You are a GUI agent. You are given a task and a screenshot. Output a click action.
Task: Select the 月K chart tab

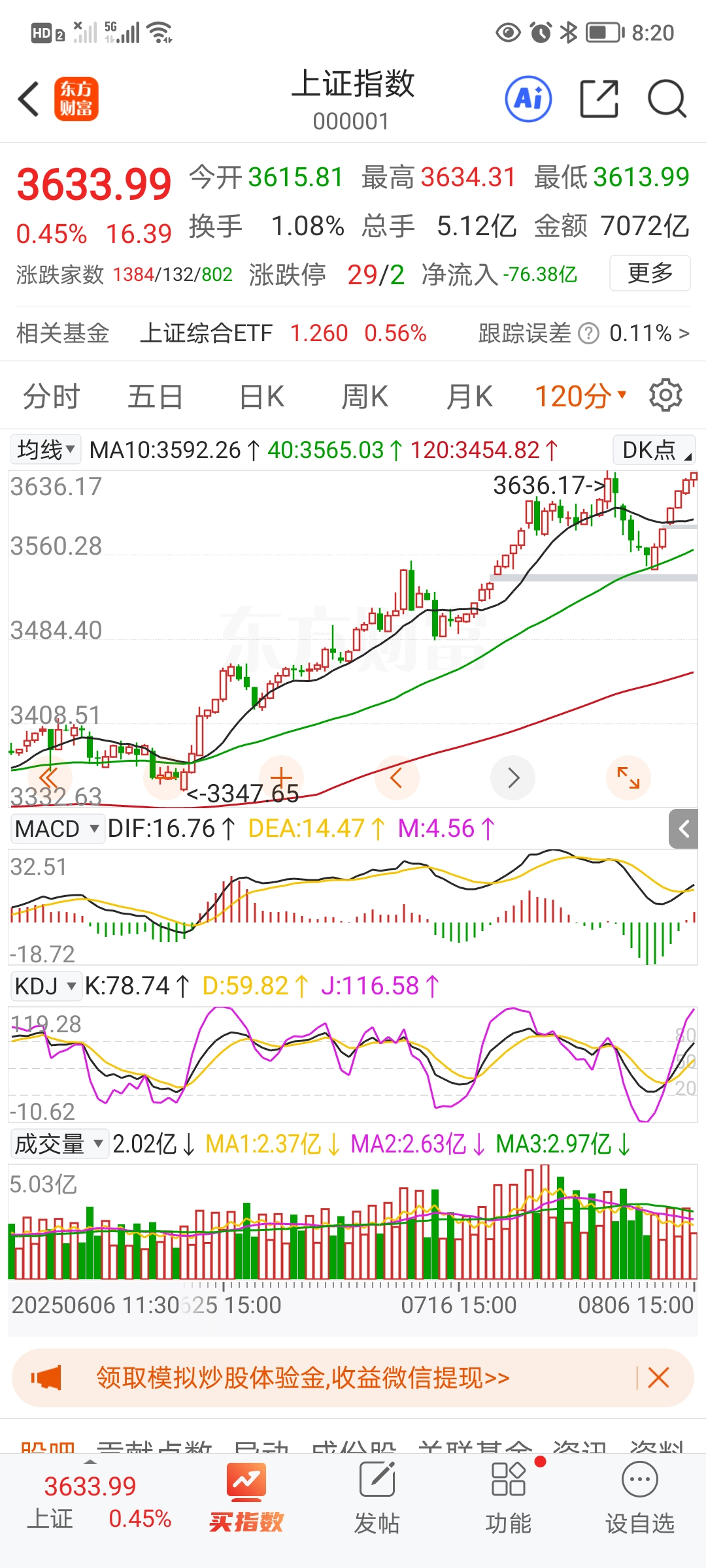pyautogui.click(x=469, y=397)
